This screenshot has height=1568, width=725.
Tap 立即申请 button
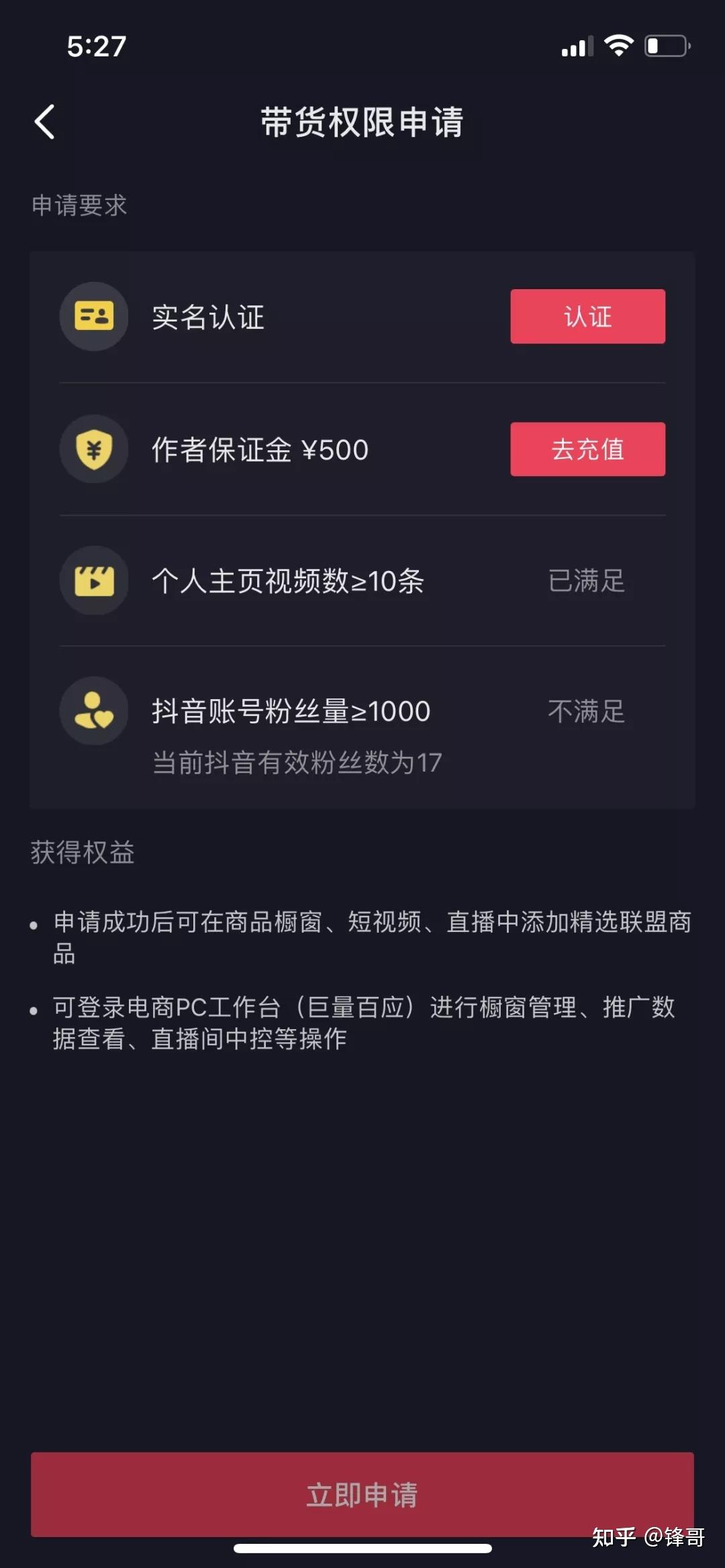click(362, 1494)
